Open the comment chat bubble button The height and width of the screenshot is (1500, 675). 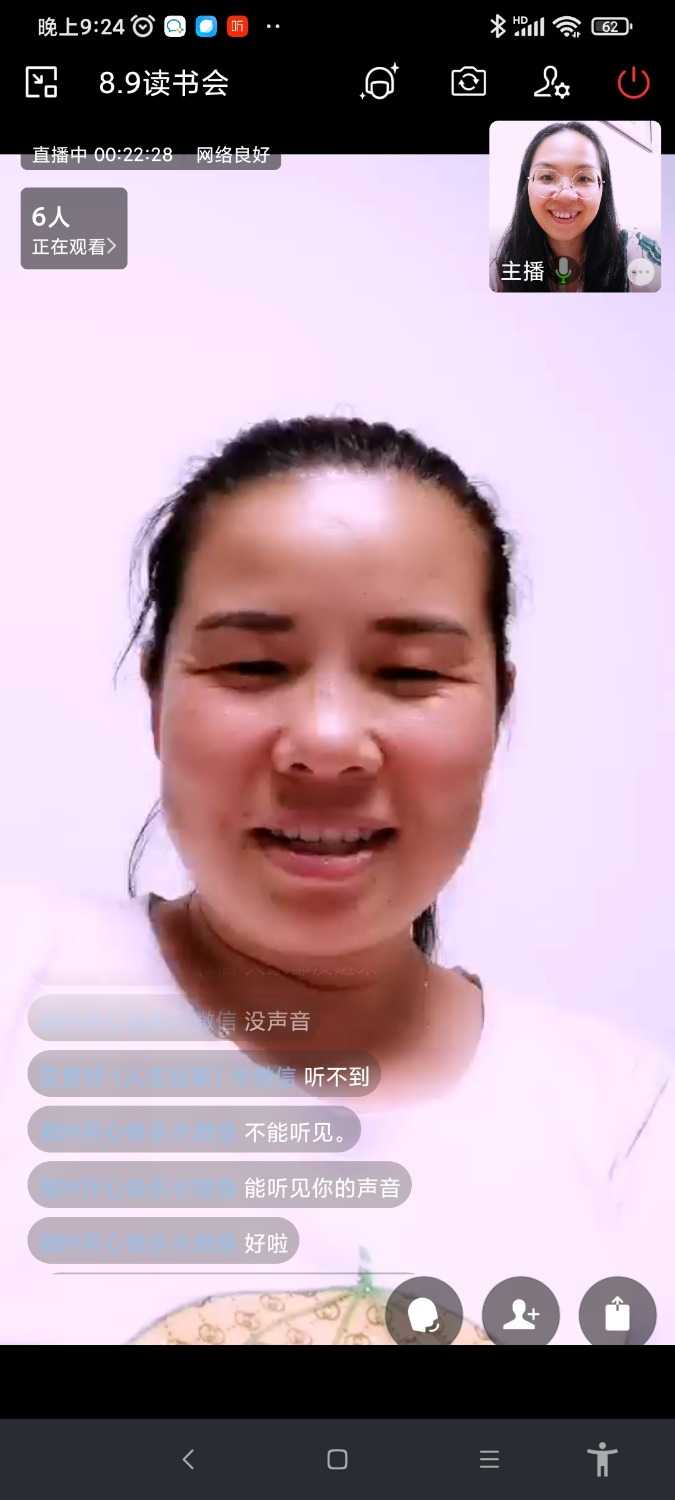point(424,1314)
